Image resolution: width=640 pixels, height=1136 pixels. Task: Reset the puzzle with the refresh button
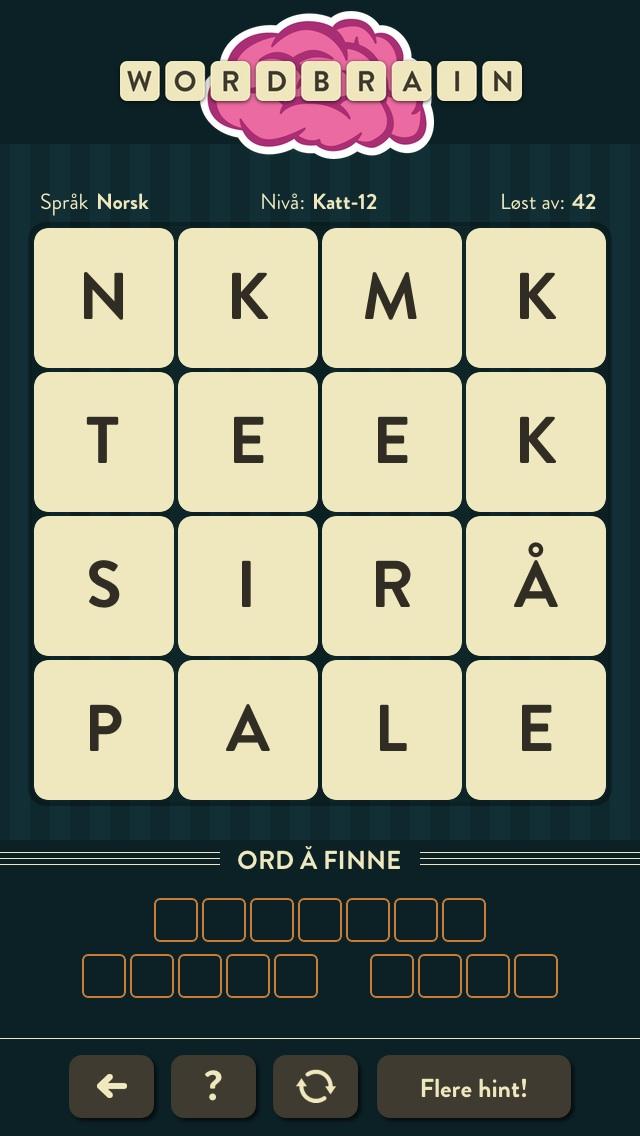(x=315, y=1085)
